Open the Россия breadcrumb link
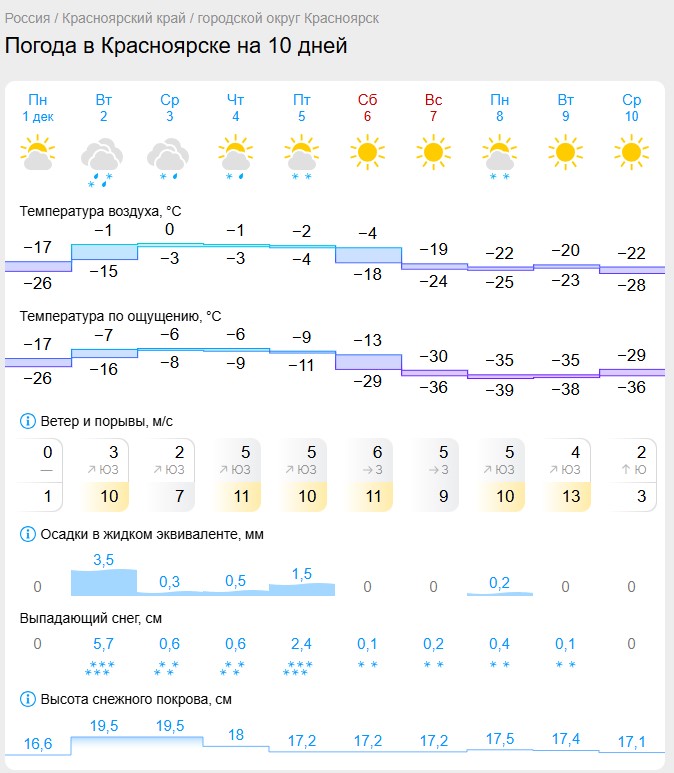The height and width of the screenshot is (773, 674). coord(27,19)
